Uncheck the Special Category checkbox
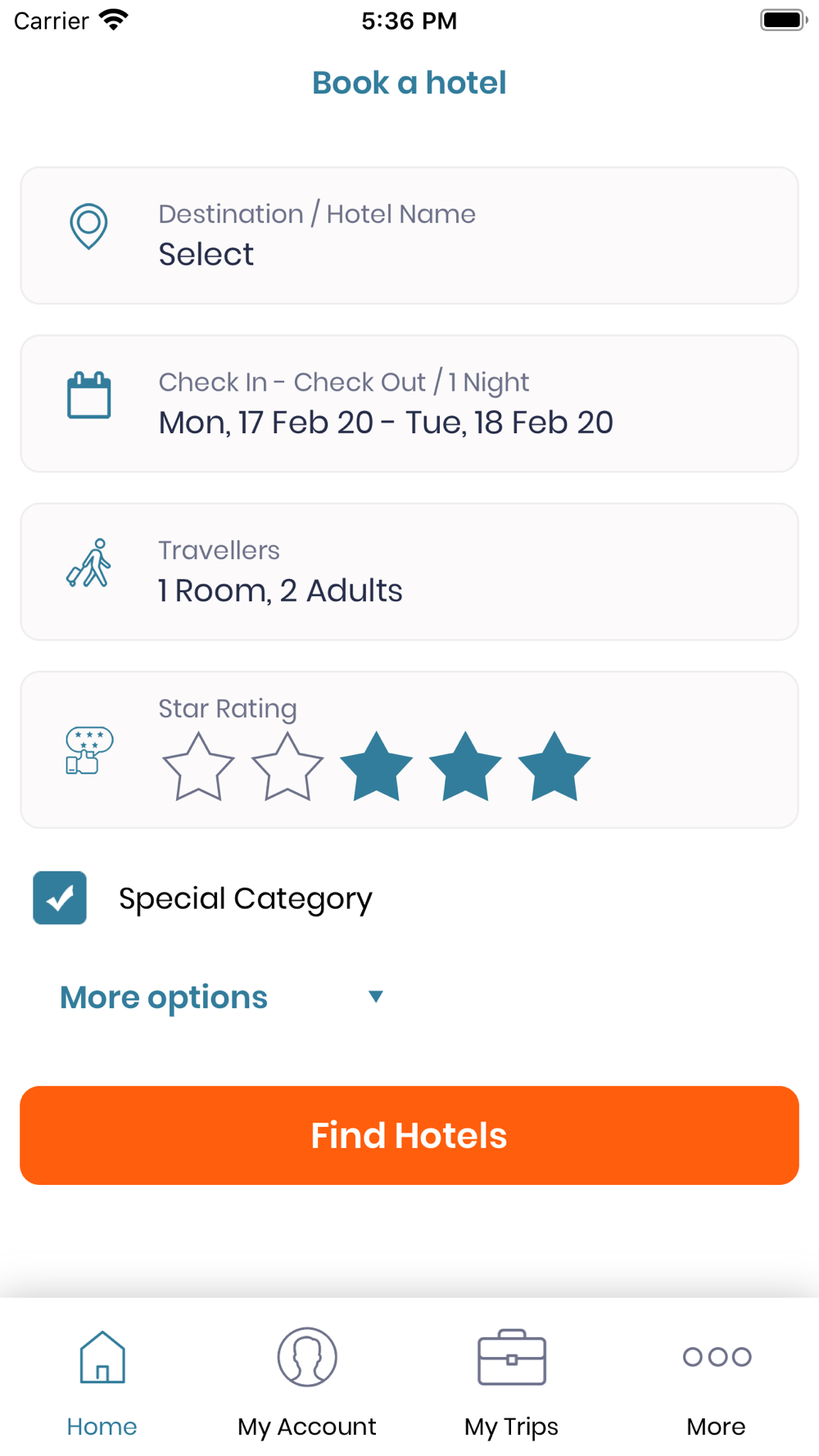This screenshot has width=819, height=1456. [60, 898]
